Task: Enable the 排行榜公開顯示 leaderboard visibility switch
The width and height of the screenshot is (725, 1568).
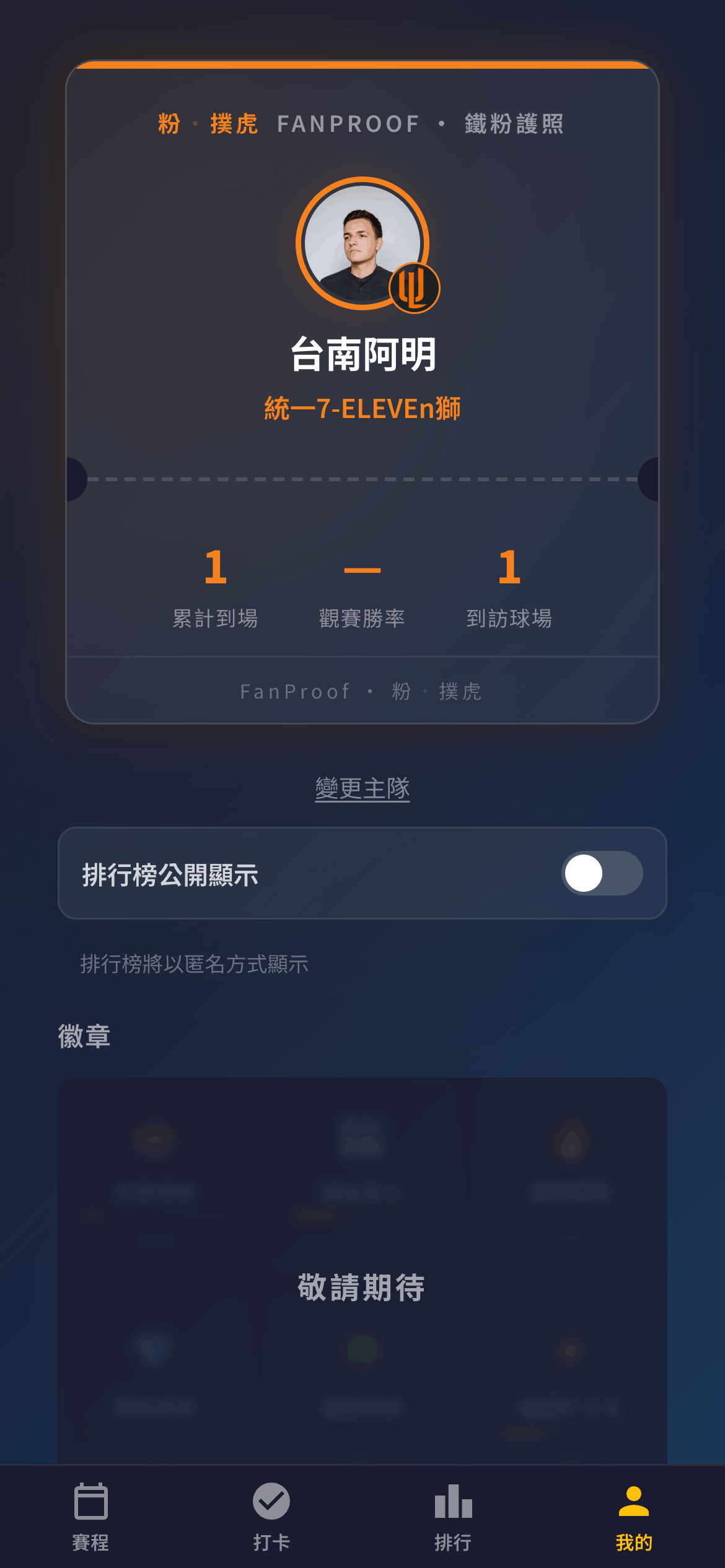Action: 603,873
